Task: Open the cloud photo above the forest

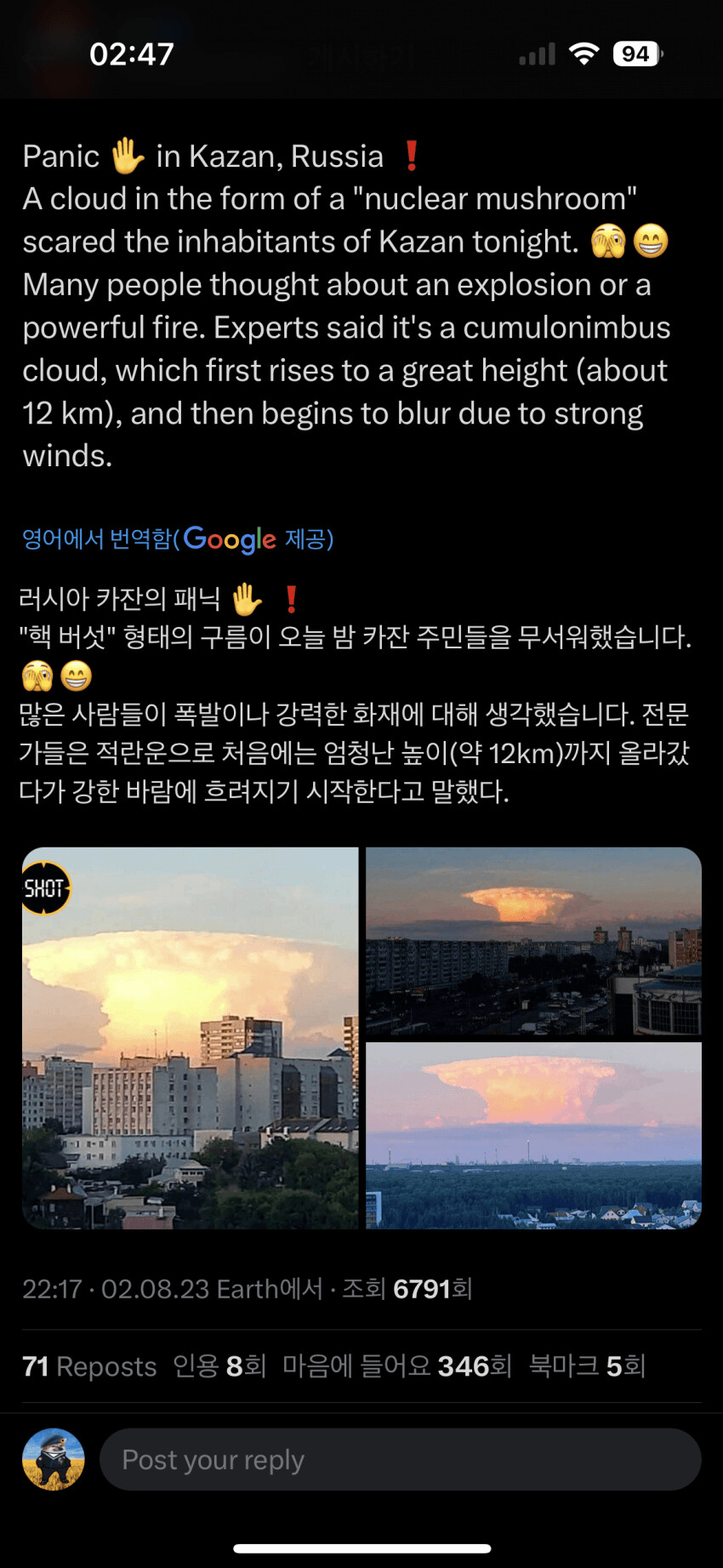Action: [533, 1135]
